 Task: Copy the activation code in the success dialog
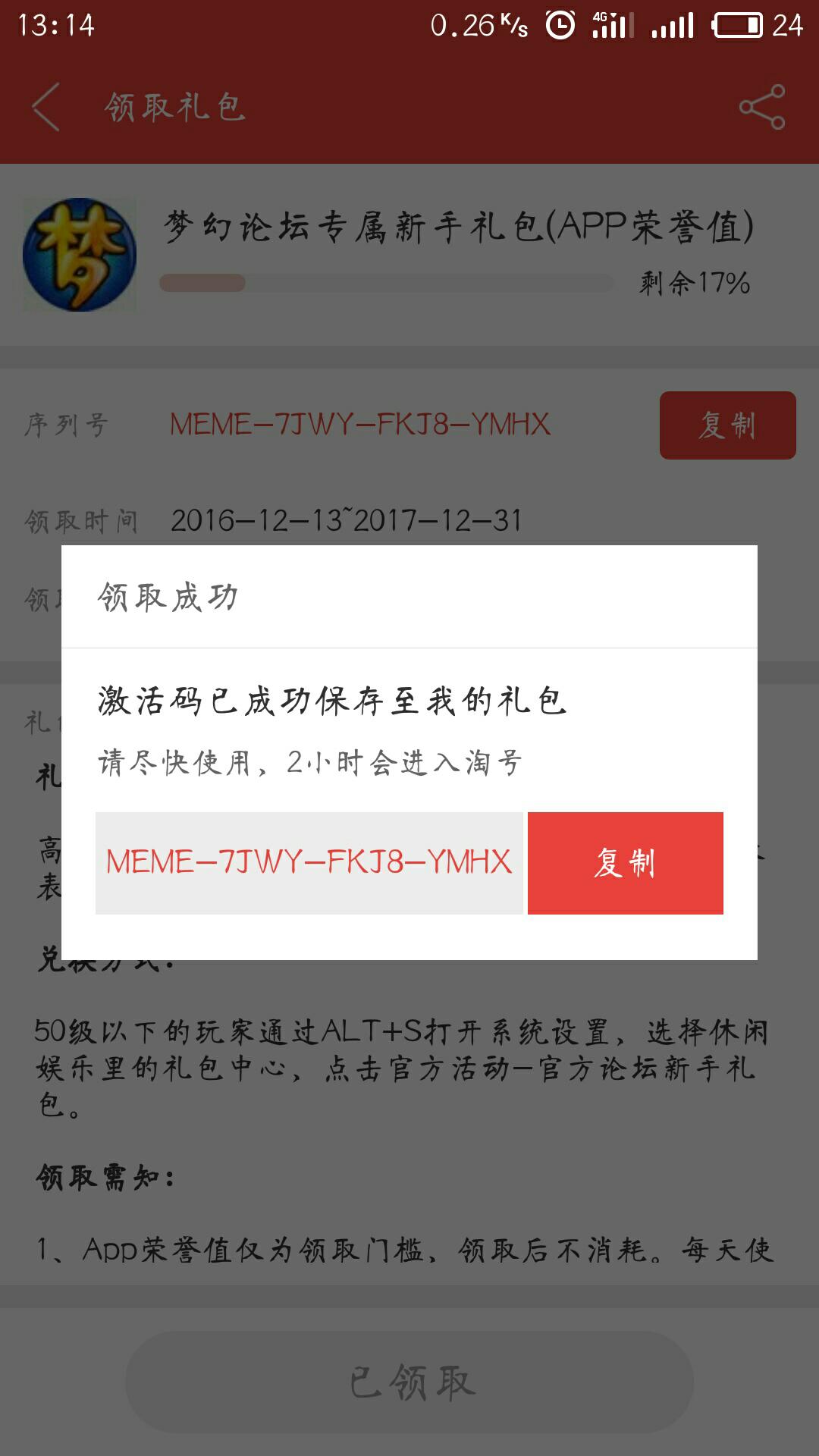(625, 863)
